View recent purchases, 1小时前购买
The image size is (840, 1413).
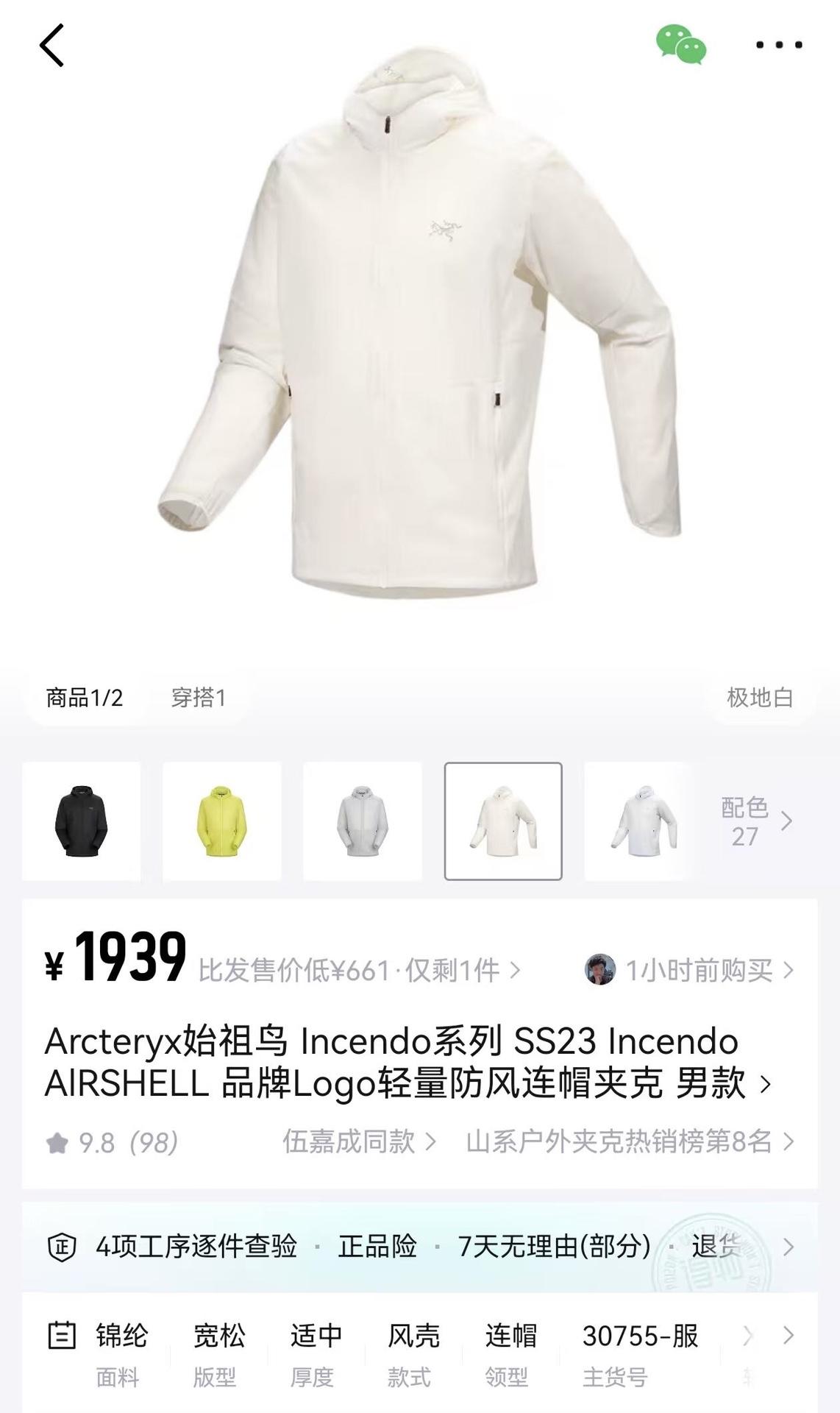pyautogui.click(x=690, y=970)
